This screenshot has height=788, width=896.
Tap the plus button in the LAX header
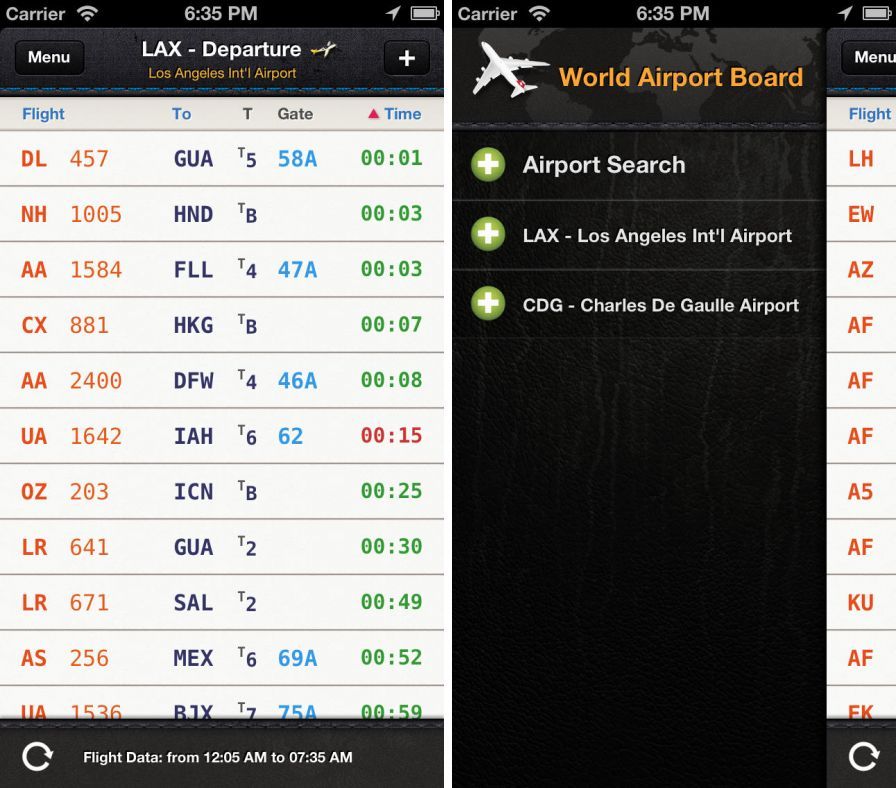tap(406, 58)
